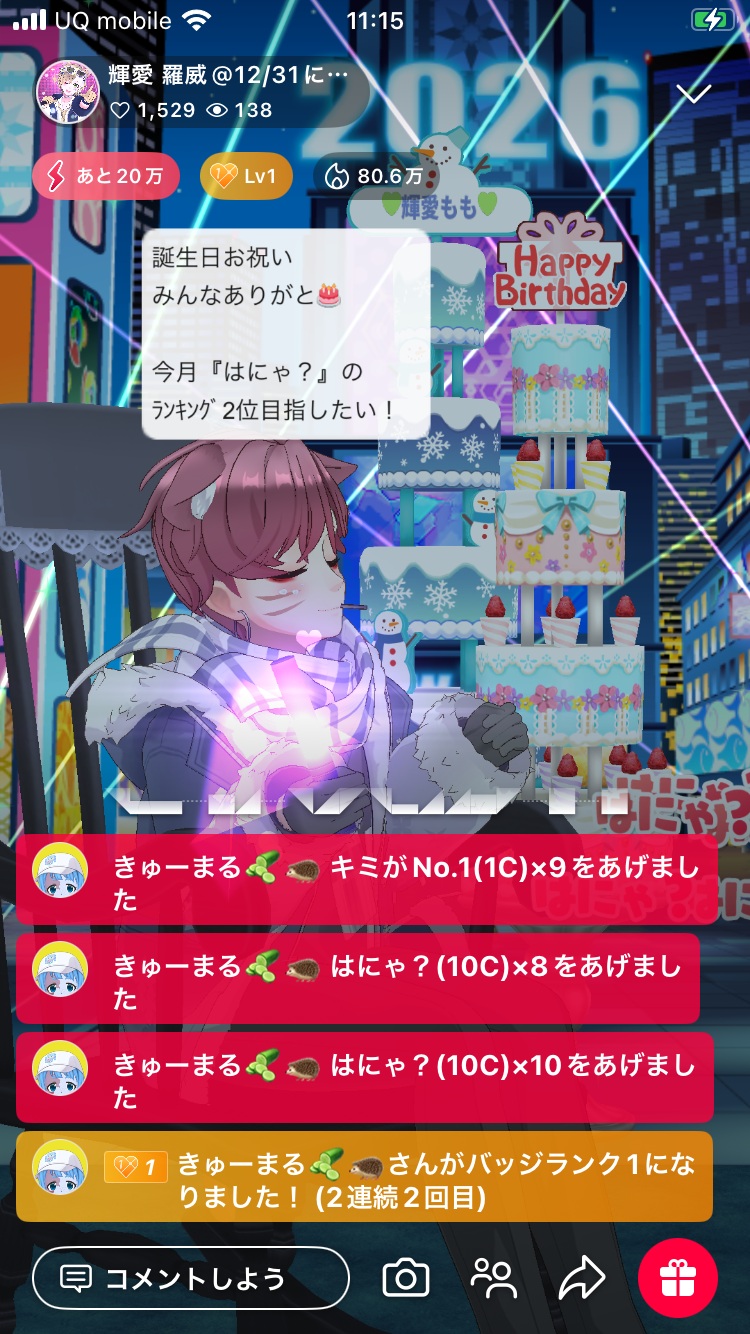Open the red gift button

pyautogui.click(x=678, y=1278)
